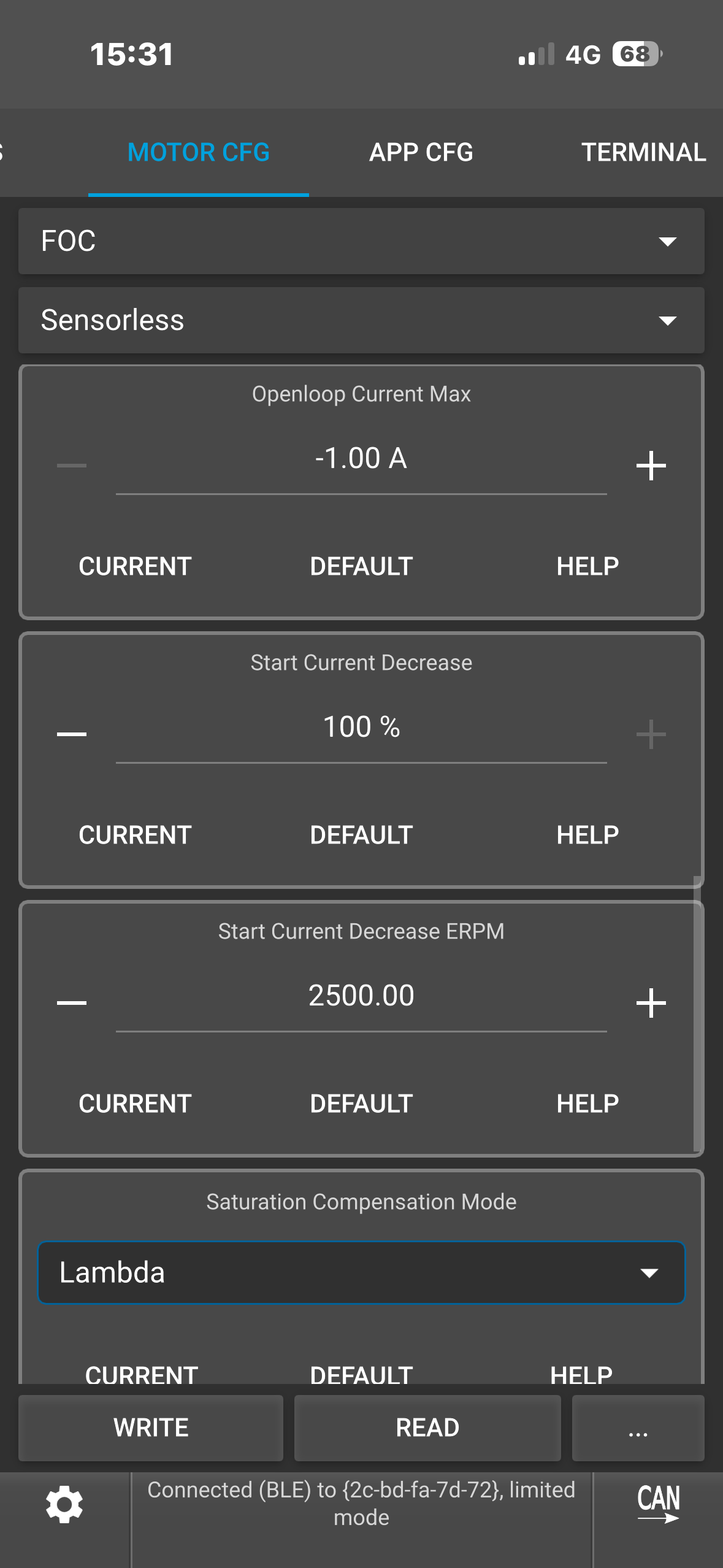Restore DEFAULT for Start Current Decrease ERPM
723x1568 pixels.
361,1104
